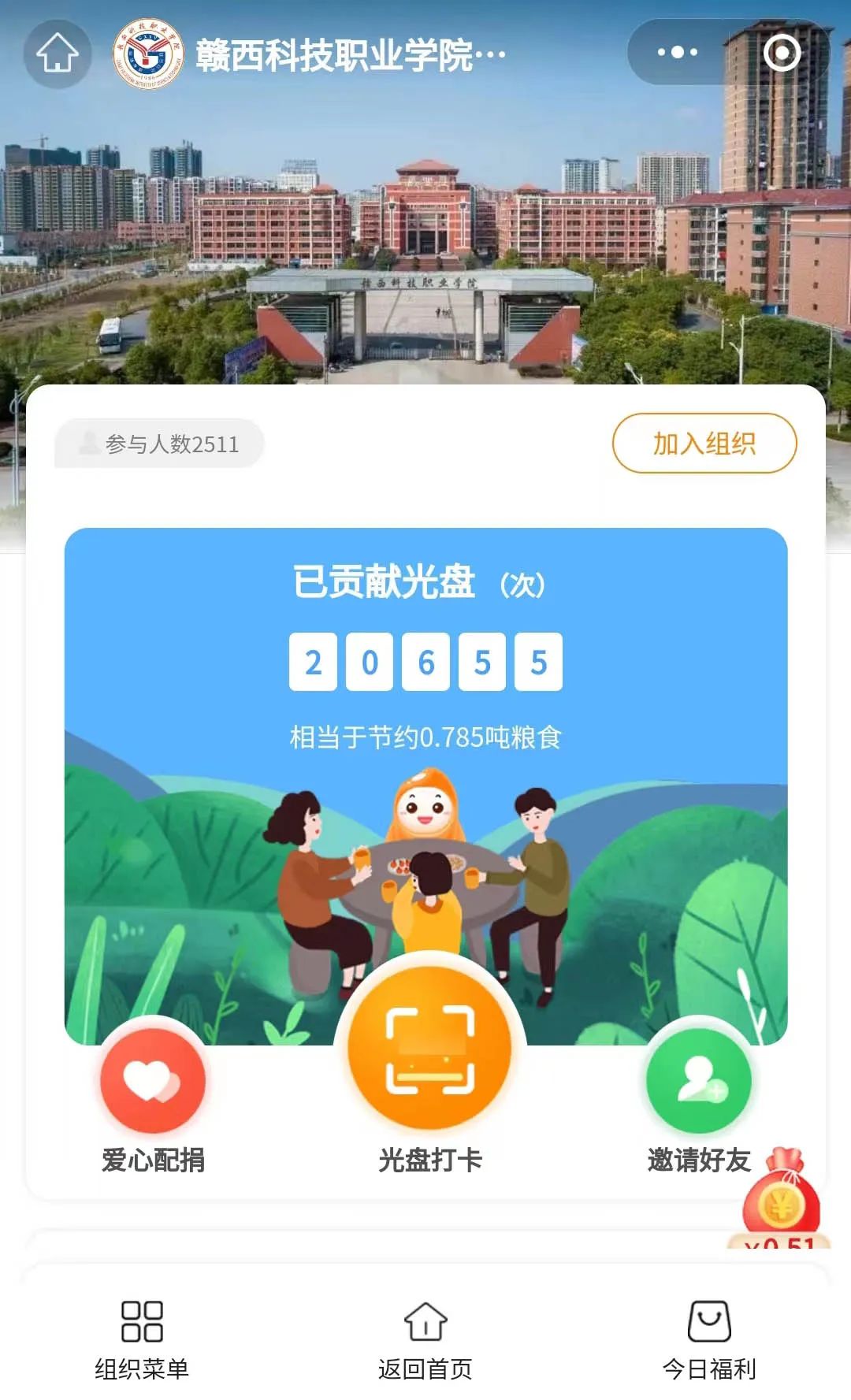The height and width of the screenshot is (1400, 851).
Task: Open the 组织菜单 tab
Action: point(142,1339)
